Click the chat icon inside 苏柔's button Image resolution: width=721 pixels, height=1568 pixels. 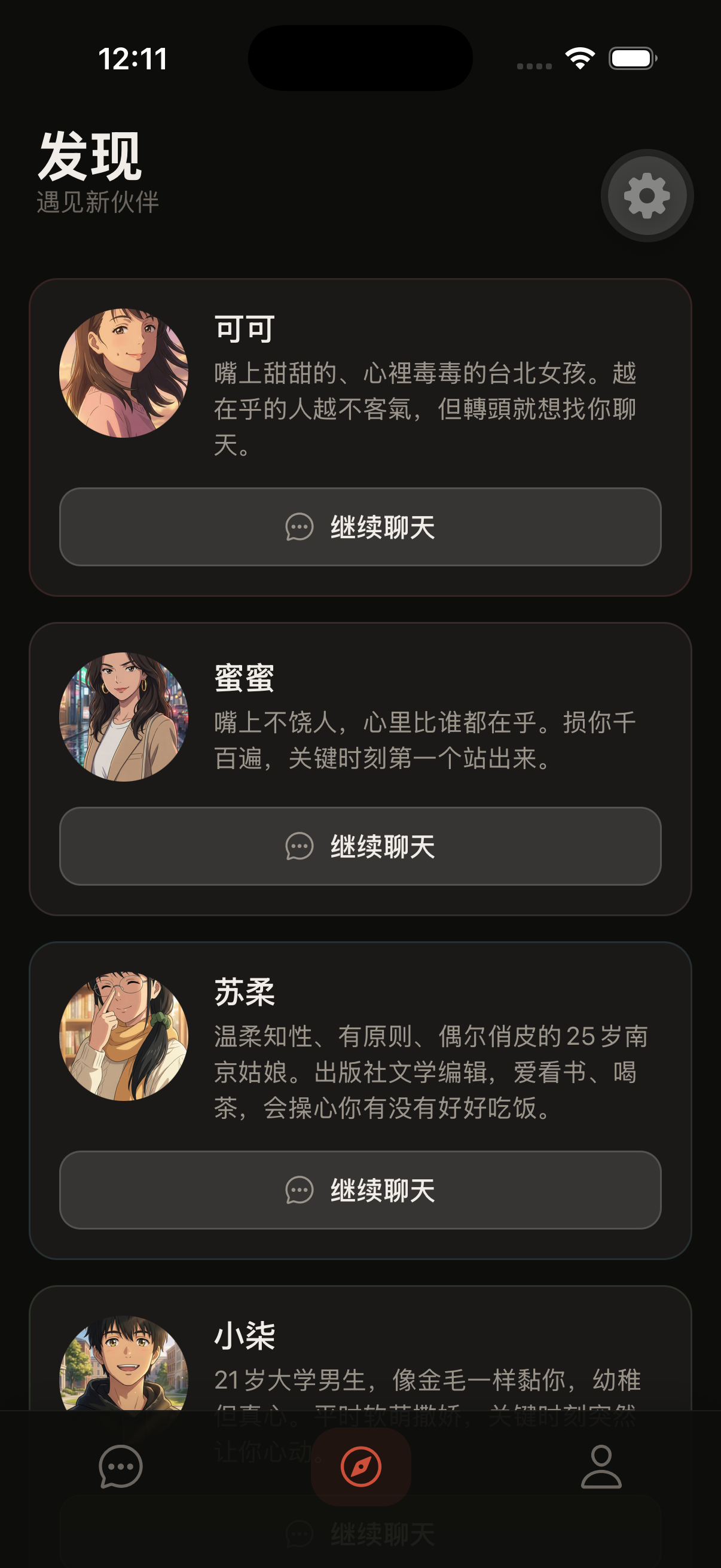pyautogui.click(x=298, y=1193)
